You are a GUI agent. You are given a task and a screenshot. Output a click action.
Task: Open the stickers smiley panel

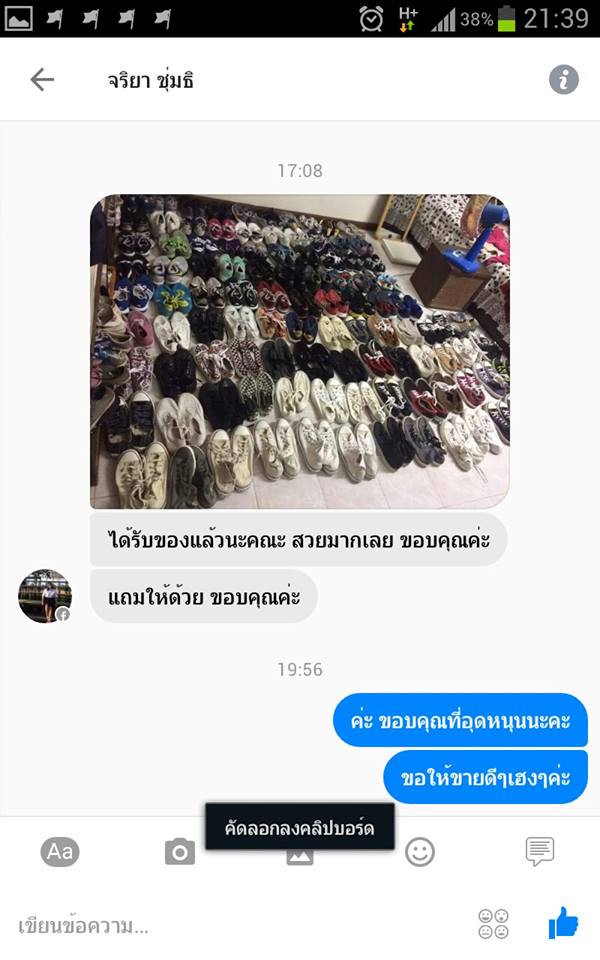pyautogui.click(x=494, y=923)
